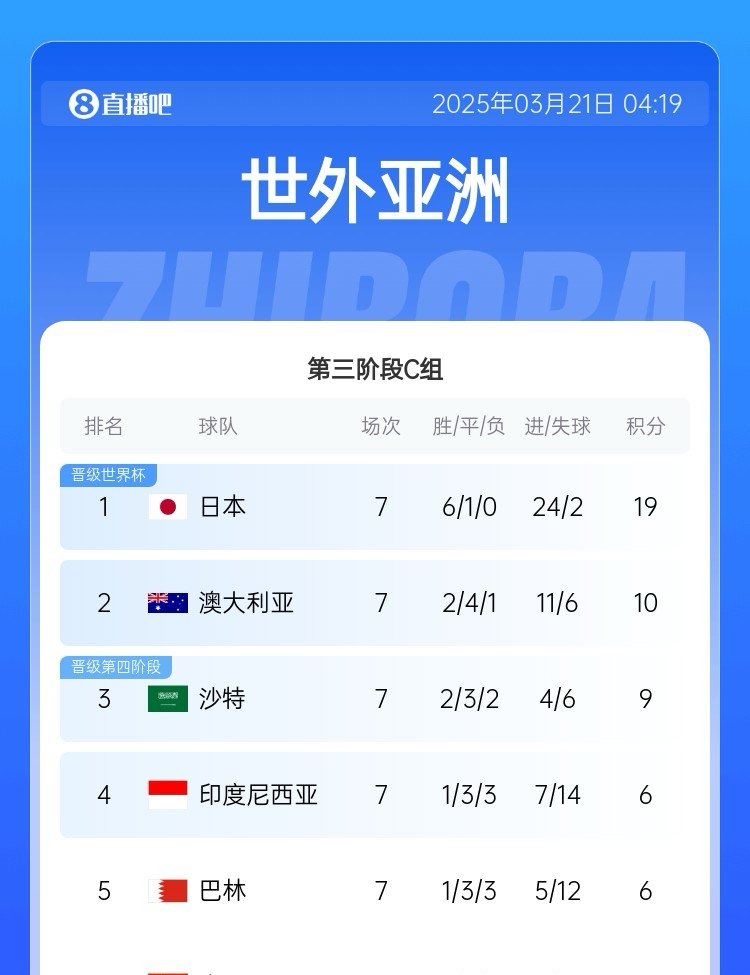Screen dimensions: 750x975
Task: Select the Saudi Arabia flag icon
Action: [x=167, y=700]
